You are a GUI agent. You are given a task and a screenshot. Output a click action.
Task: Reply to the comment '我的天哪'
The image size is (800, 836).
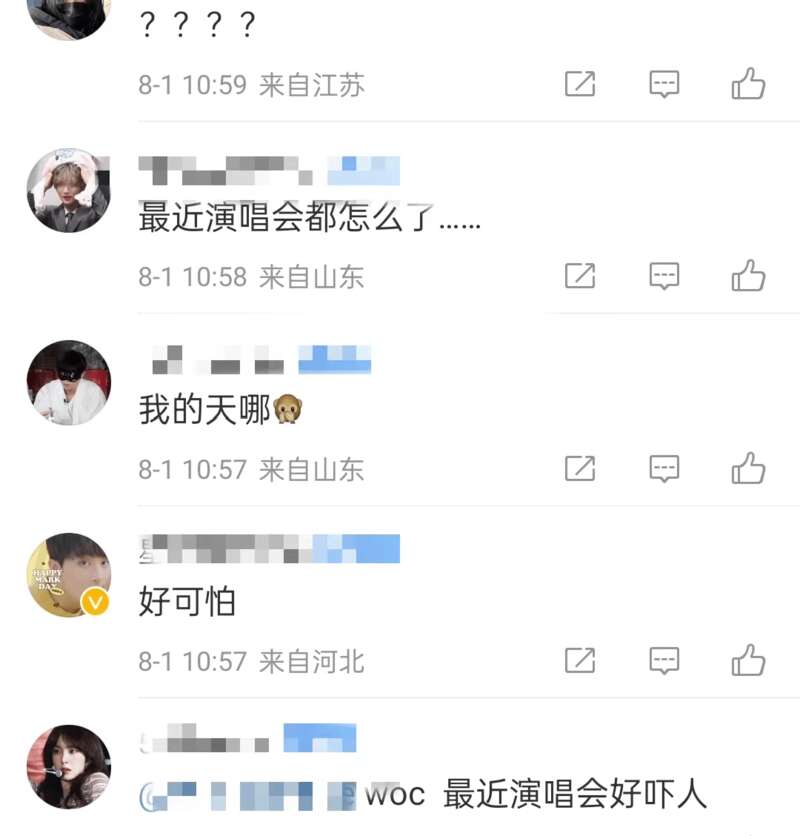pyautogui.click(x=664, y=468)
